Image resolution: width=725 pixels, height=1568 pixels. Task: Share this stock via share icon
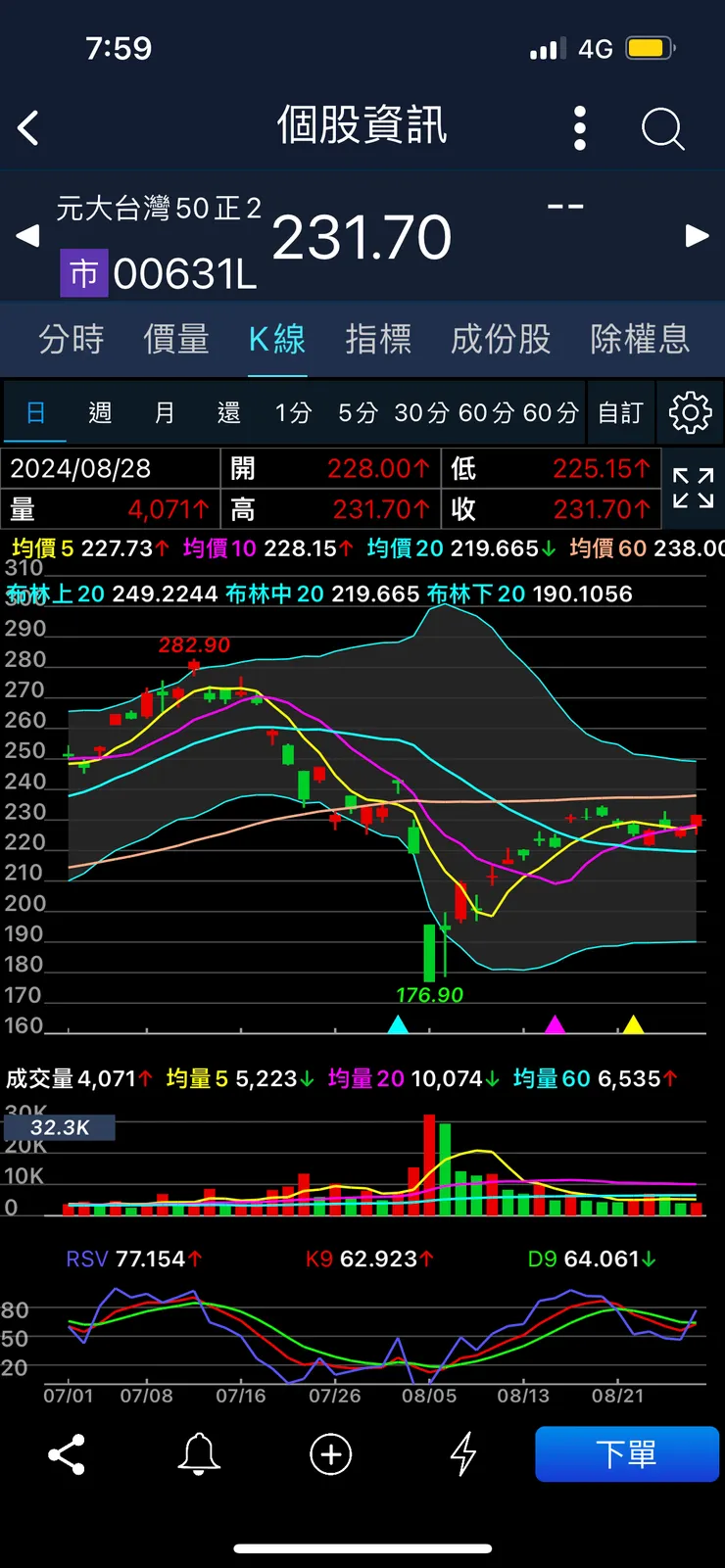(x=67, y=1454)
